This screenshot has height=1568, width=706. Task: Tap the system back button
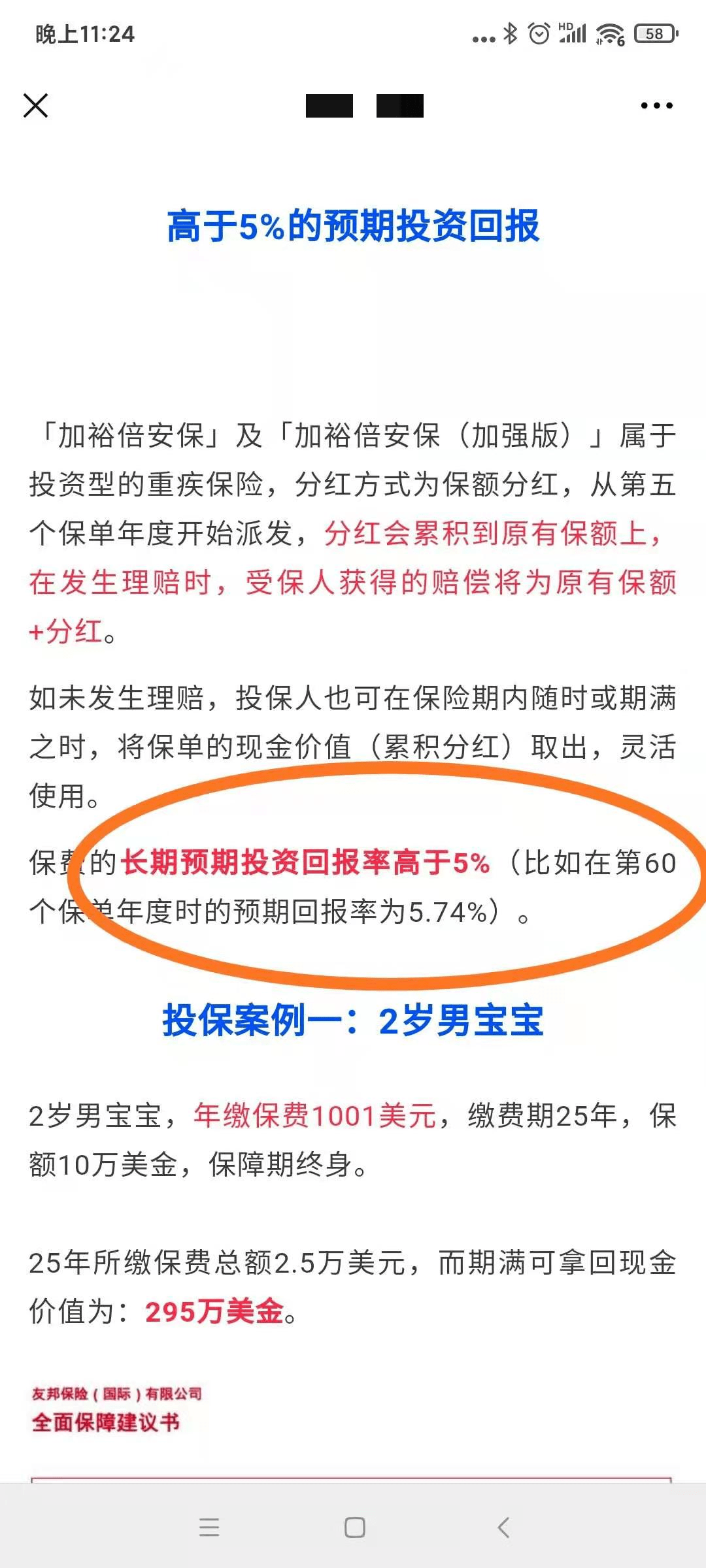(x=503, y=1527)
